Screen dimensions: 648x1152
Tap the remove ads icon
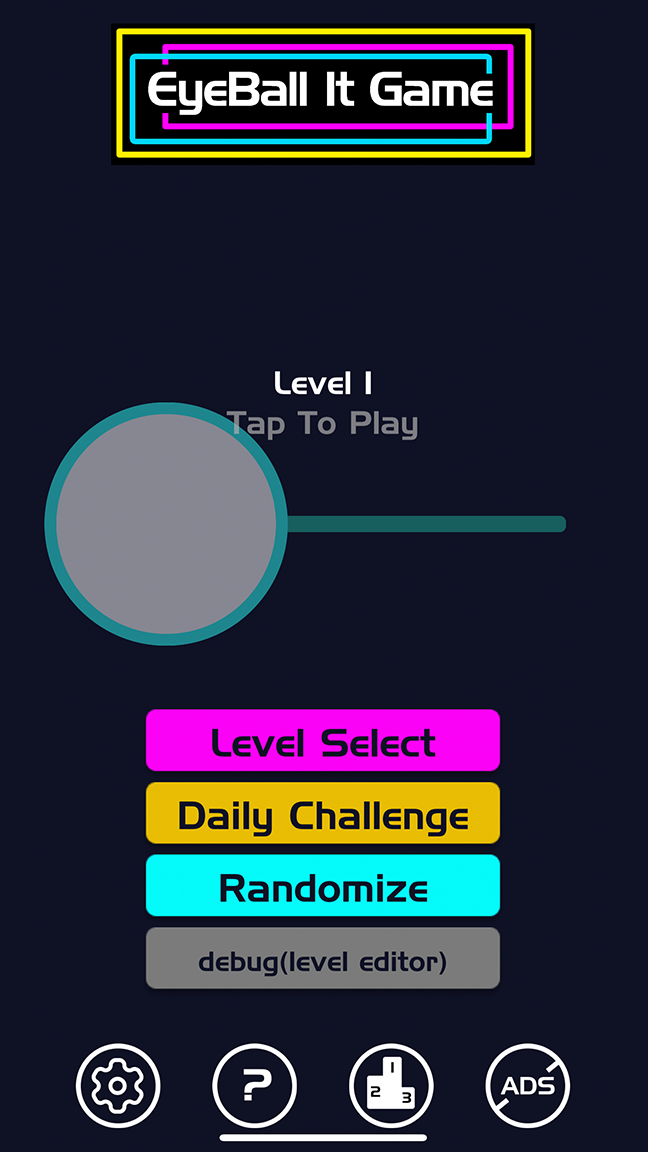click(528, 1085)
